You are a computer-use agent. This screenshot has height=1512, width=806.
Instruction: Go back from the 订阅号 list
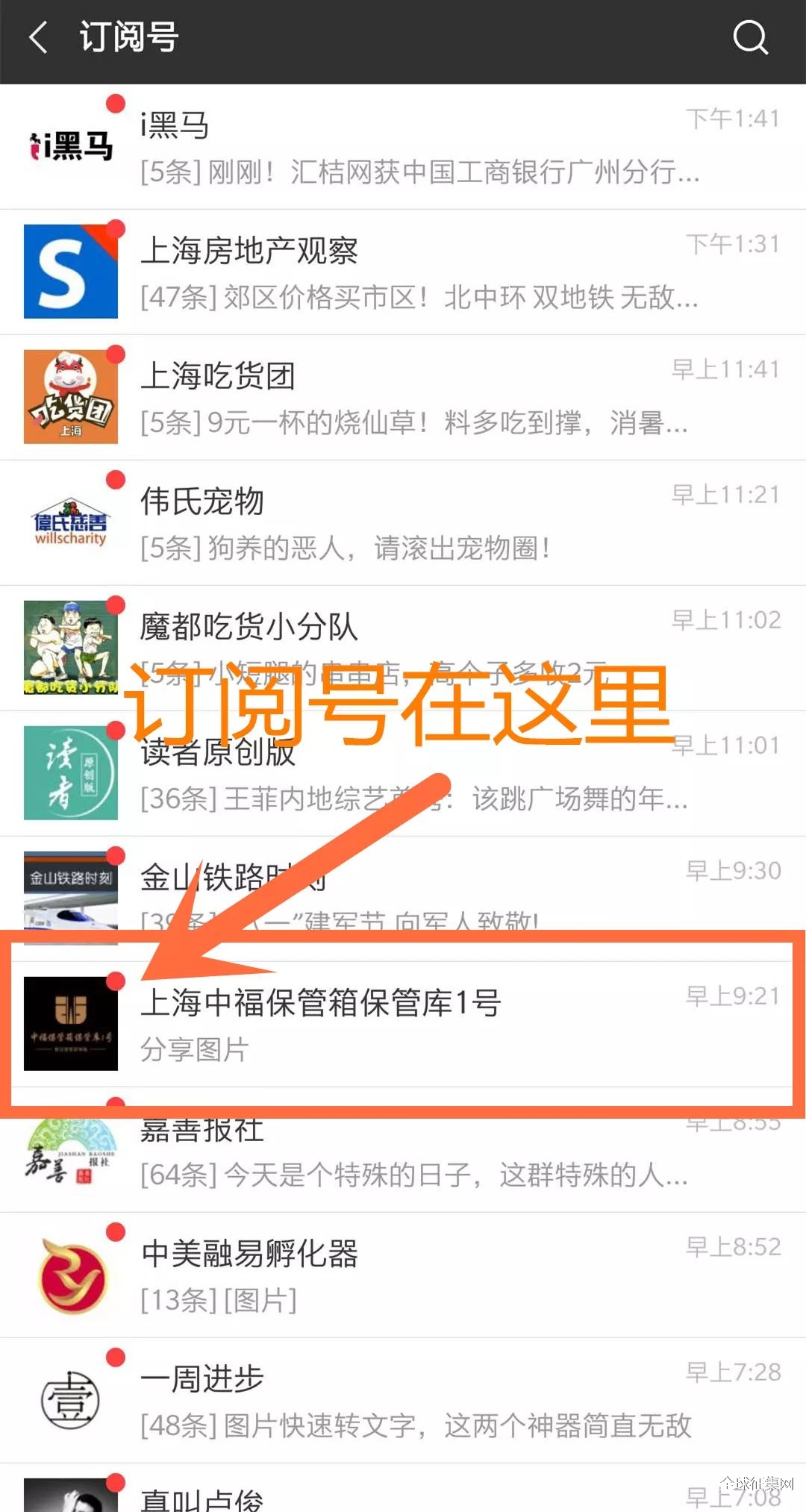[39, 37]
